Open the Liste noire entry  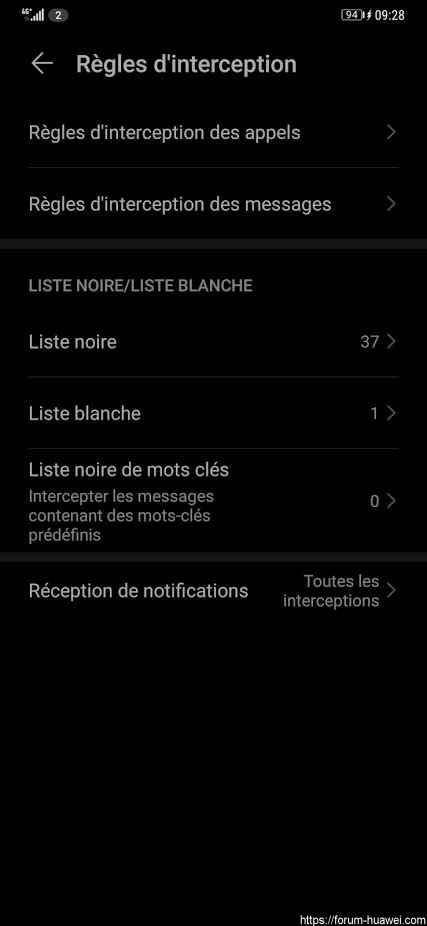tap(213, 341)
